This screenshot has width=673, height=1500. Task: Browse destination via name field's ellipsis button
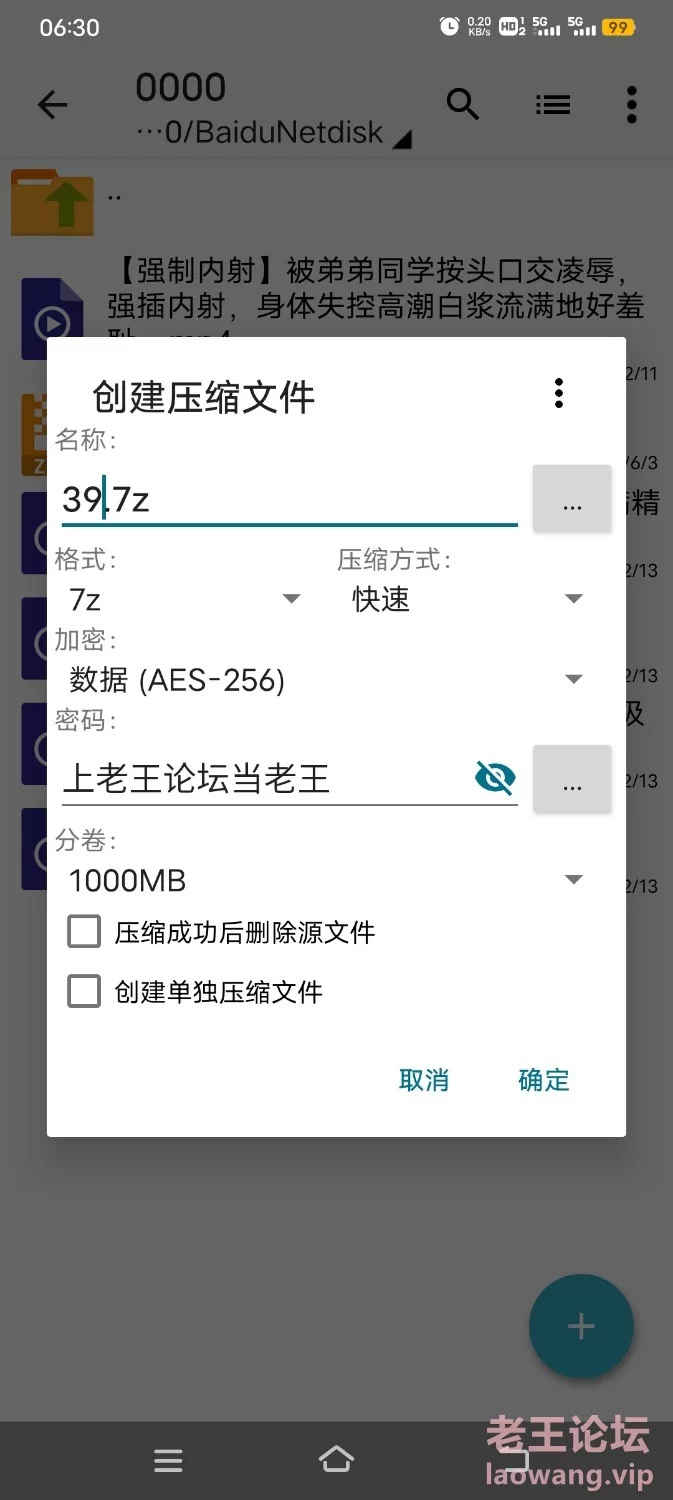click(x=572, y=498)
